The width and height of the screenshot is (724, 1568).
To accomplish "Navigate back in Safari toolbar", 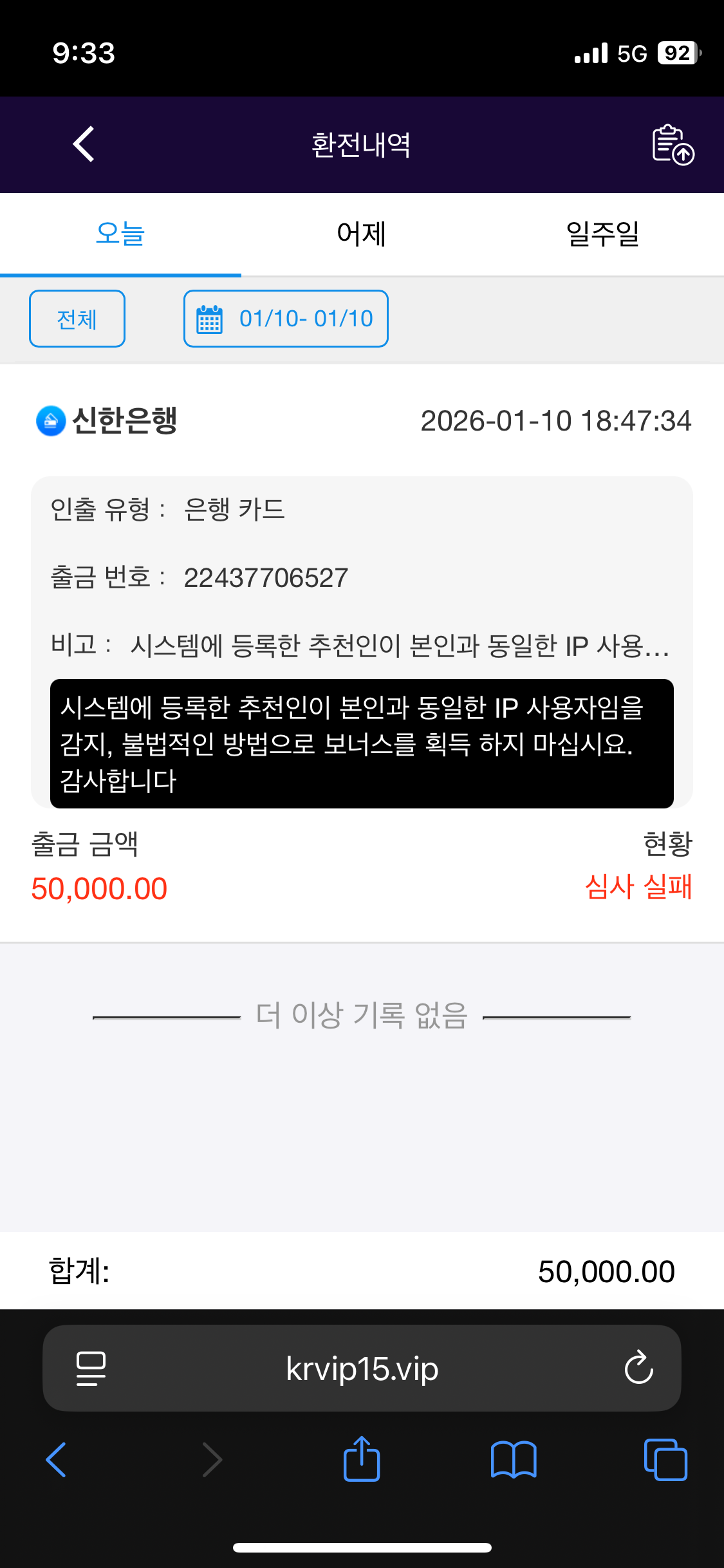I will coord(57,1460).
